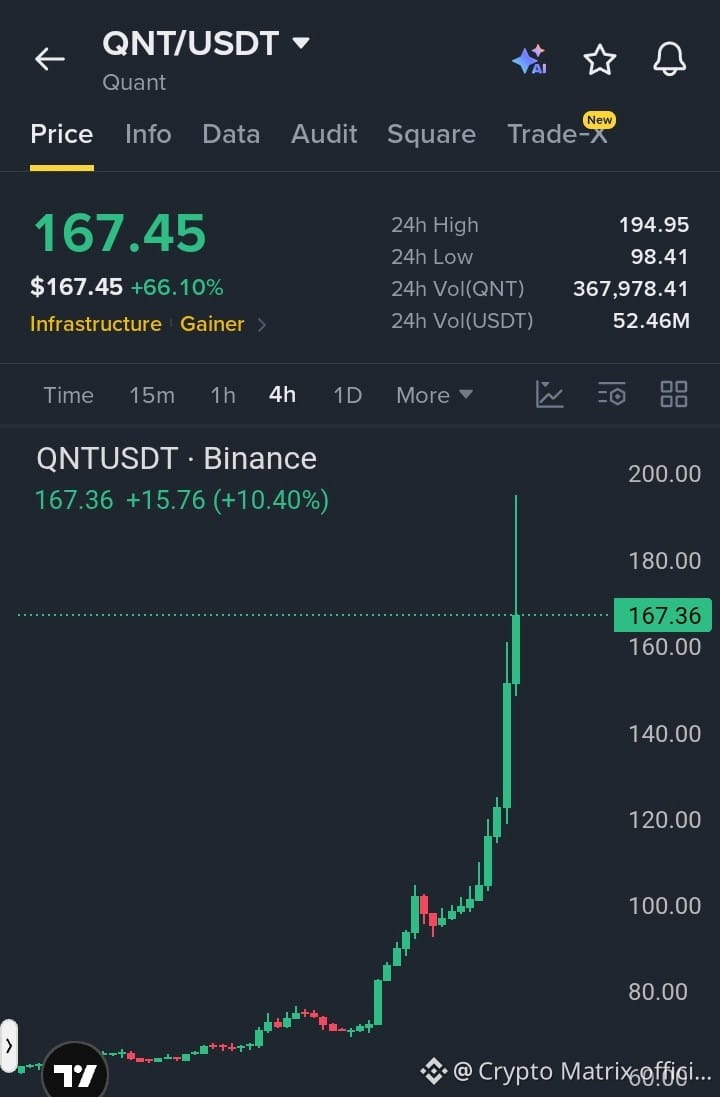
Task: Add QNT/USDT to favorites star
Action: click(x=600, y=59)
